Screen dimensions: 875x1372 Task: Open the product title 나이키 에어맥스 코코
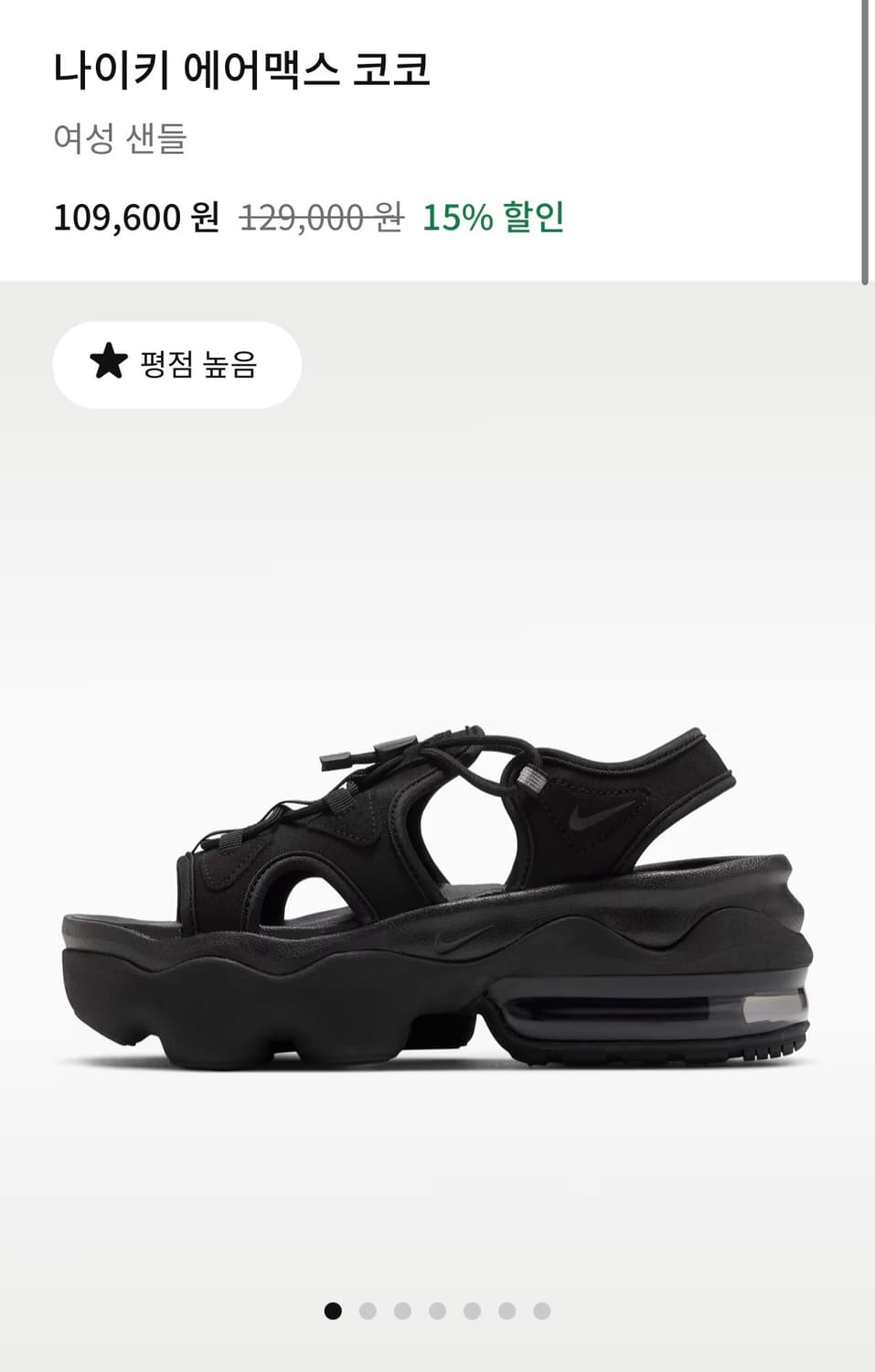(240, 70)
